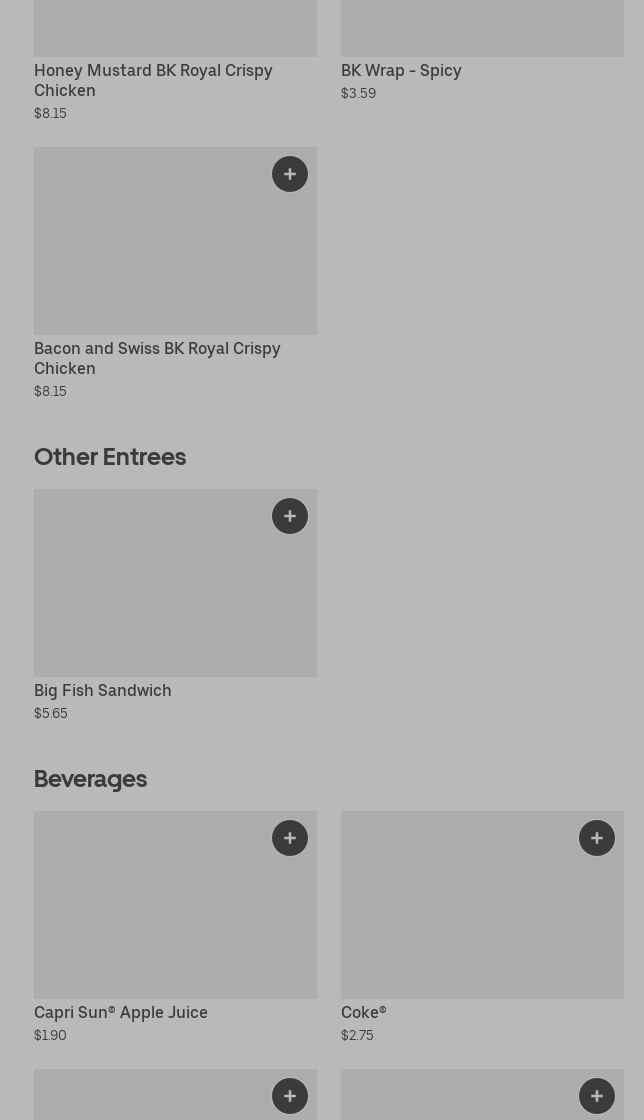View Big Fish Sandwich details
644x1120 pixels.
coord(176,606)
